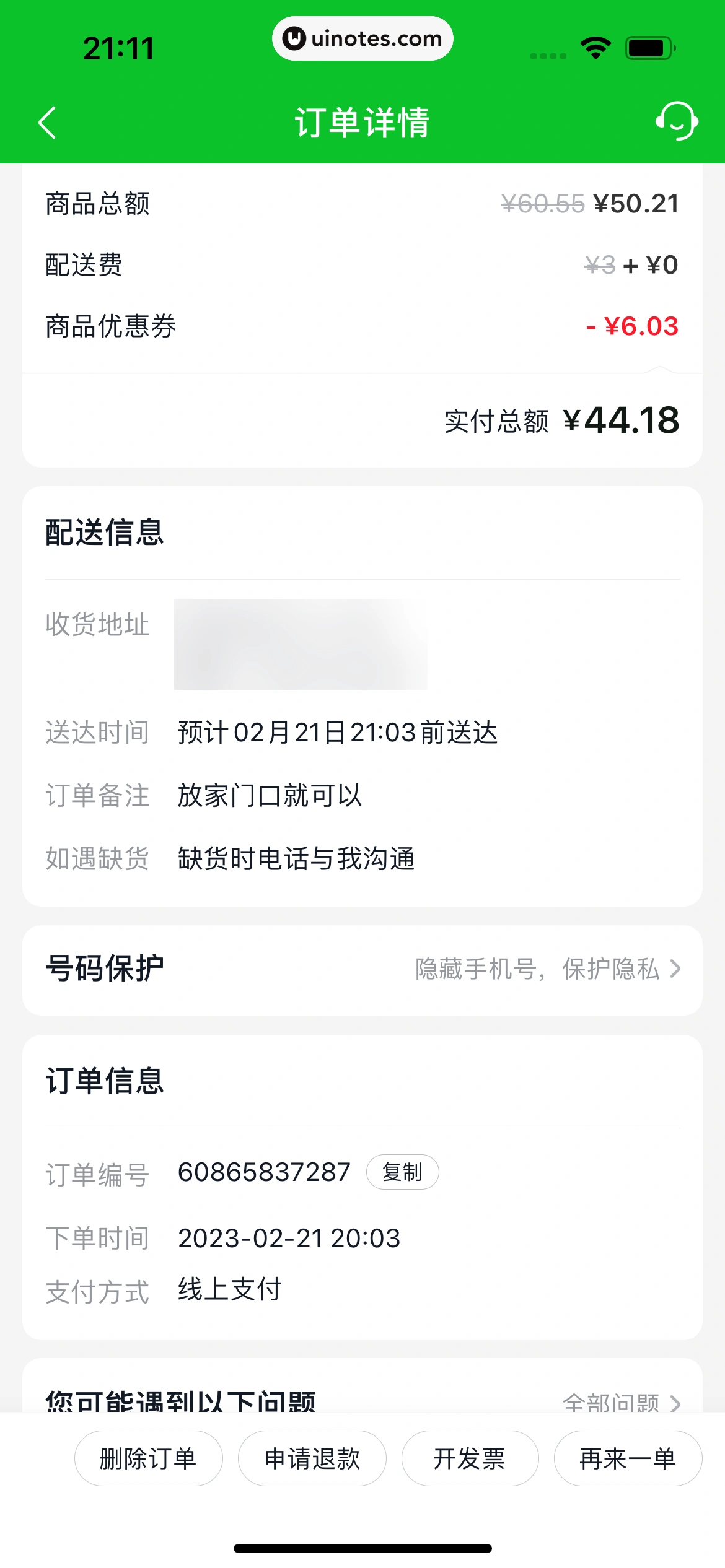Tap the blurred delivery address area
The width and height of the screenshot is (725, 1568).
coord(302,644)
